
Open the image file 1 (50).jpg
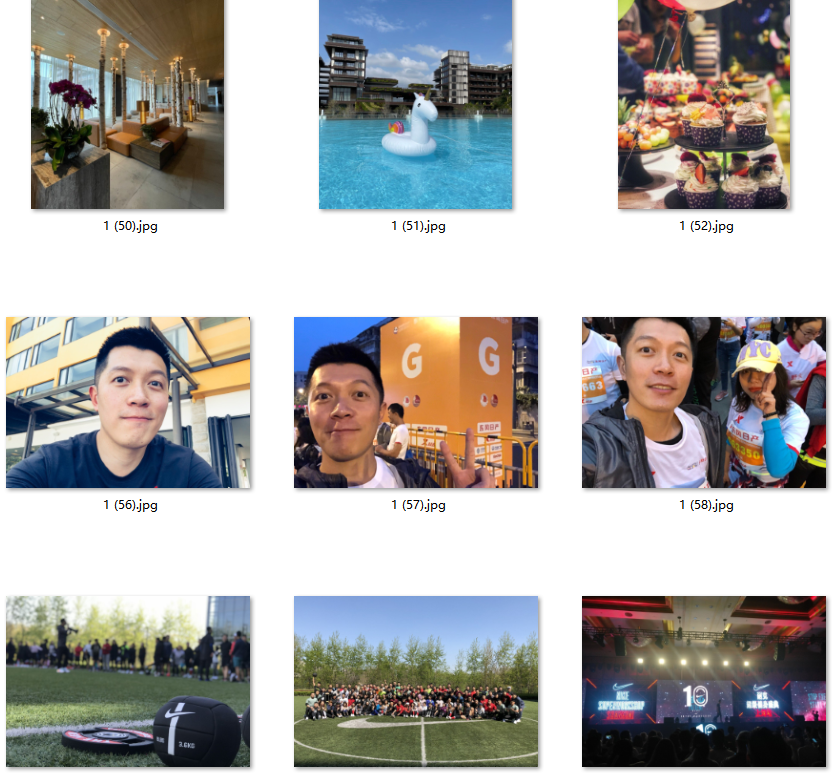point(128,104)
